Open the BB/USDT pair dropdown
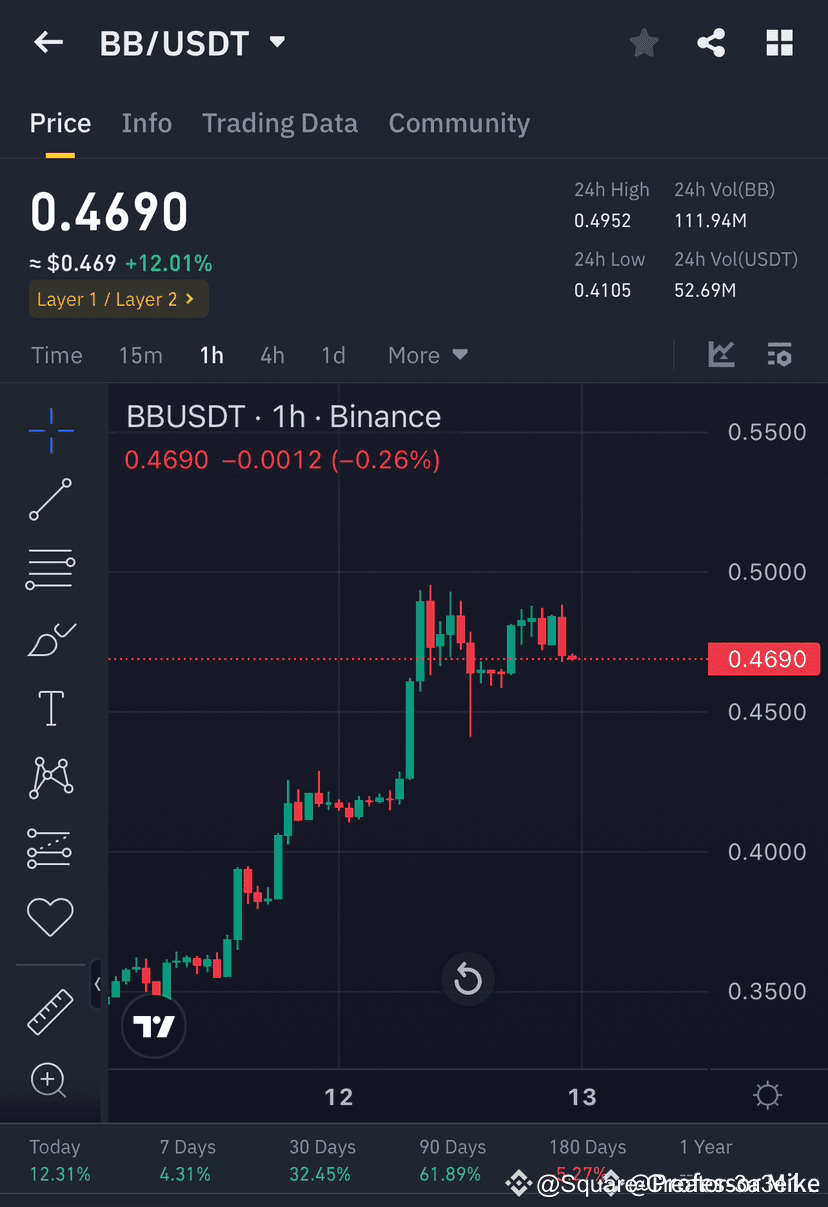 pos(193,42)
